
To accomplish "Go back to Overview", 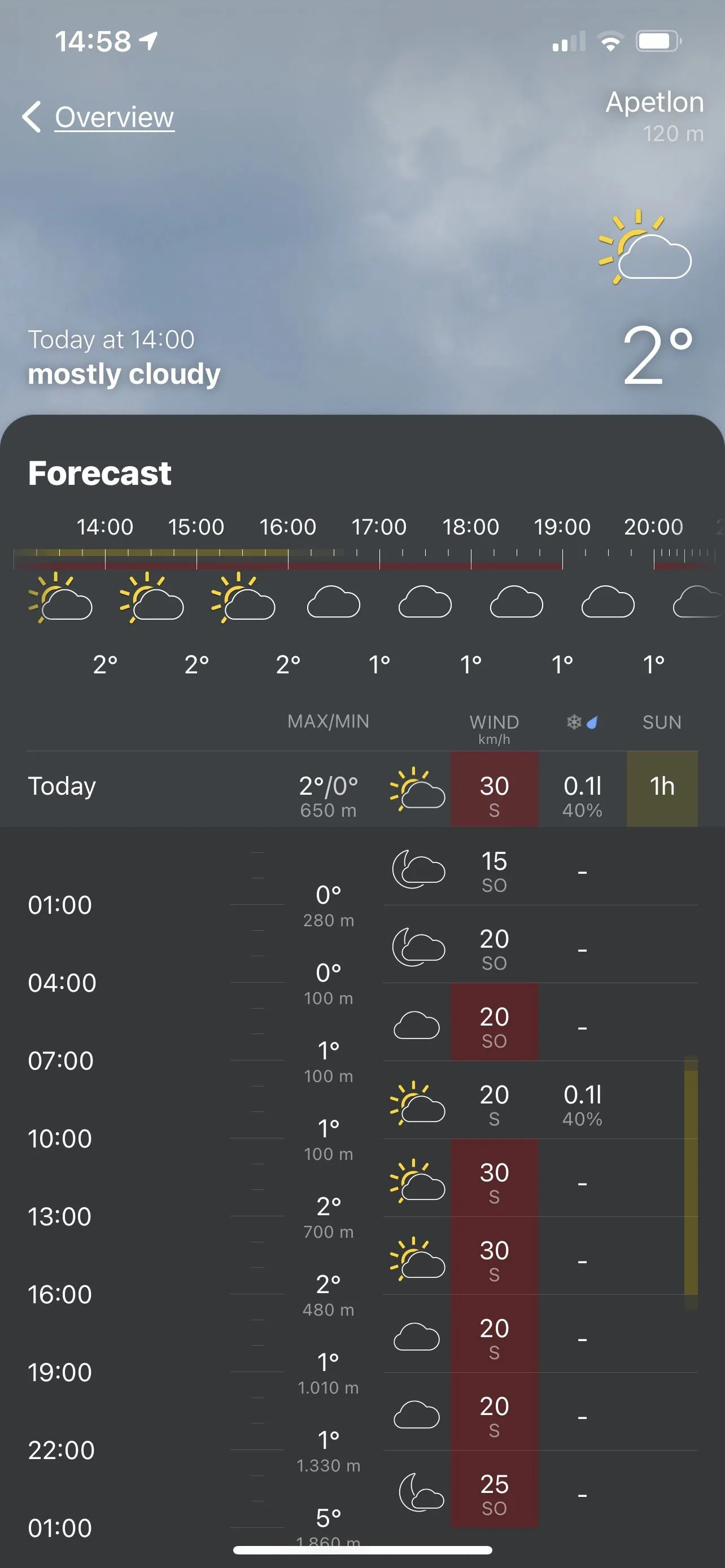I will (99, 117).
